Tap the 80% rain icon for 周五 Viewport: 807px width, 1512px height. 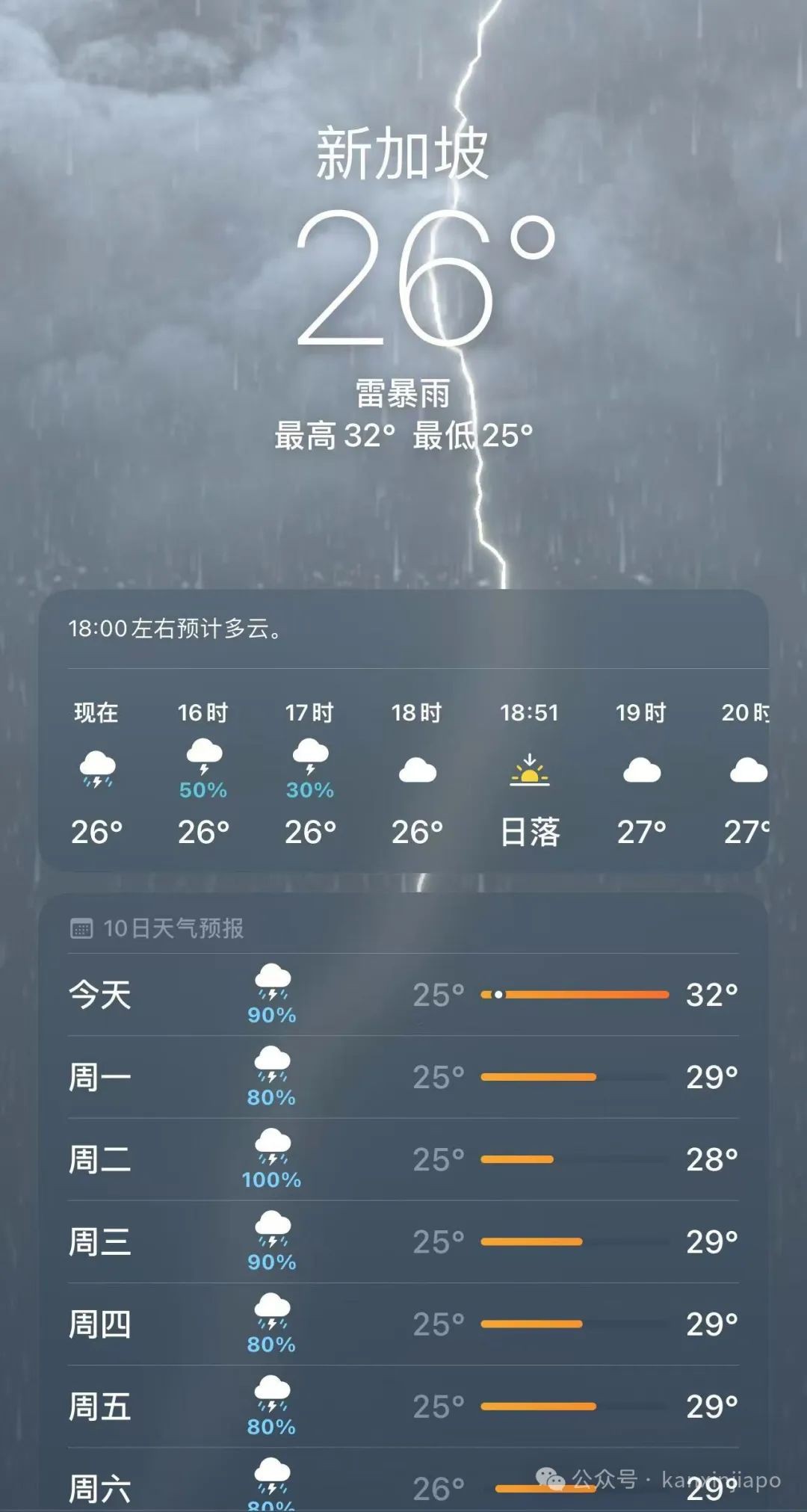coord(273,1398)
